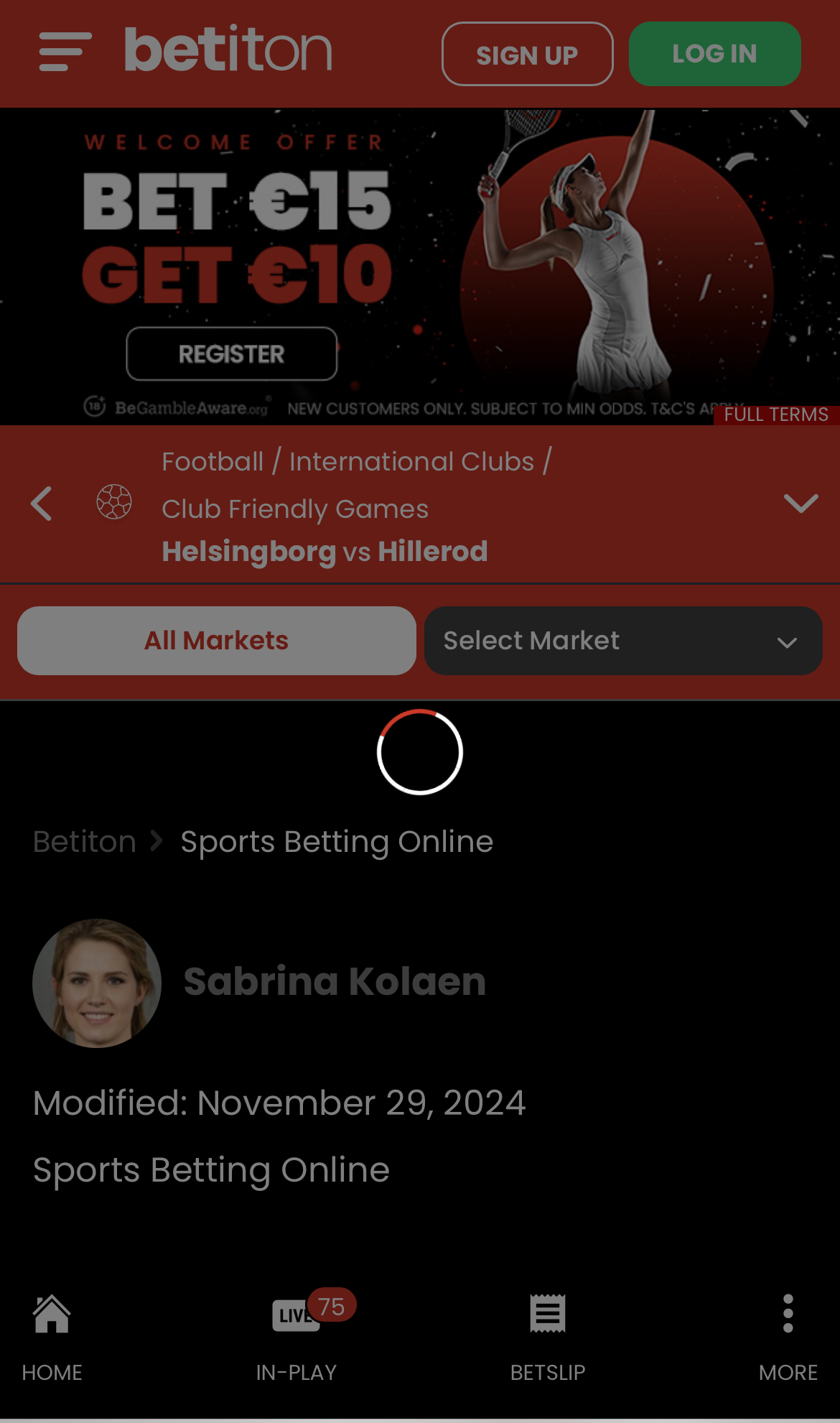Click the 18+ age restriction icon
Viewport: 840px width, 1423px height.
click(93, 407)
